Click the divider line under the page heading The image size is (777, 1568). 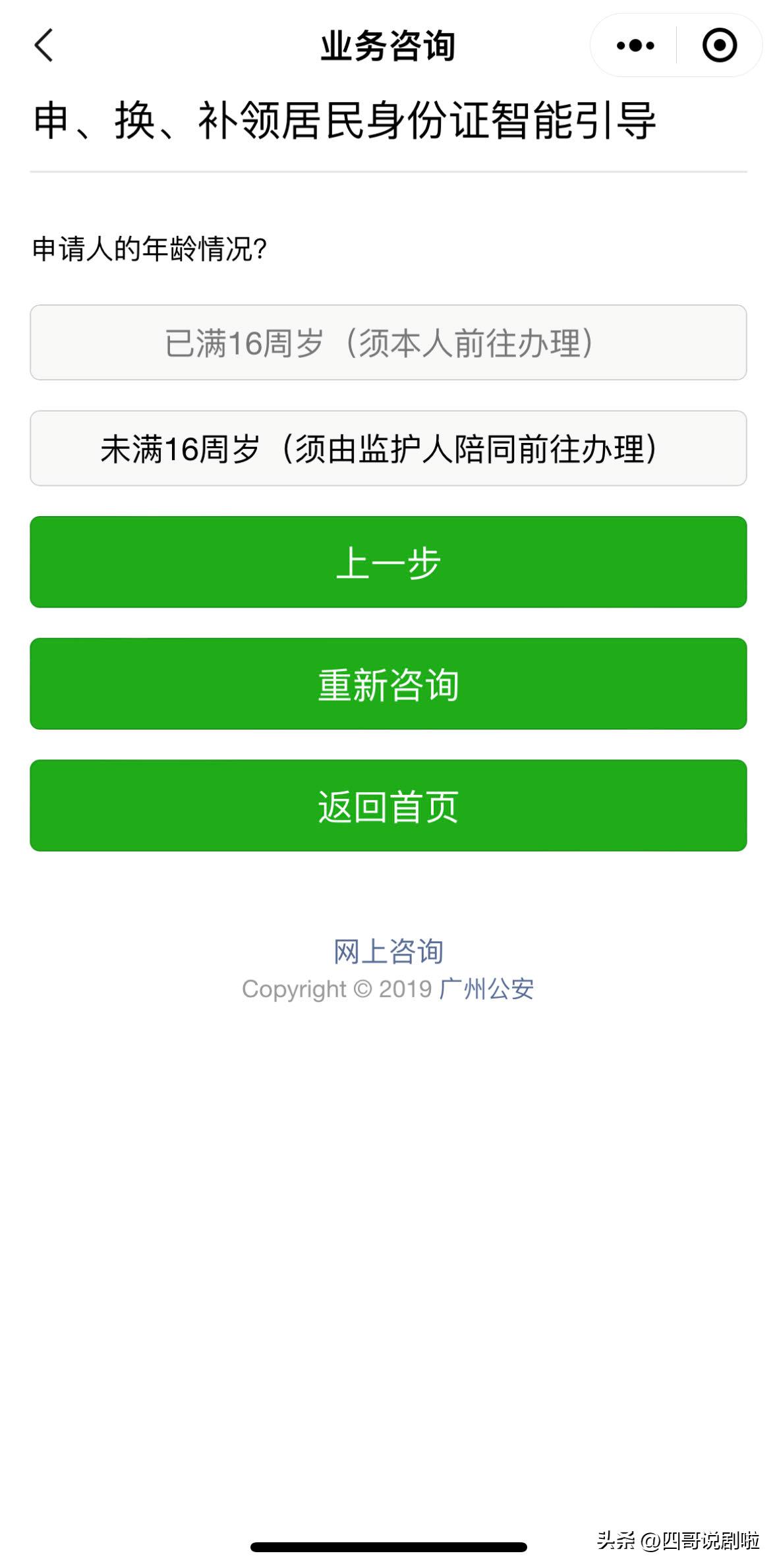coord(388,170)
